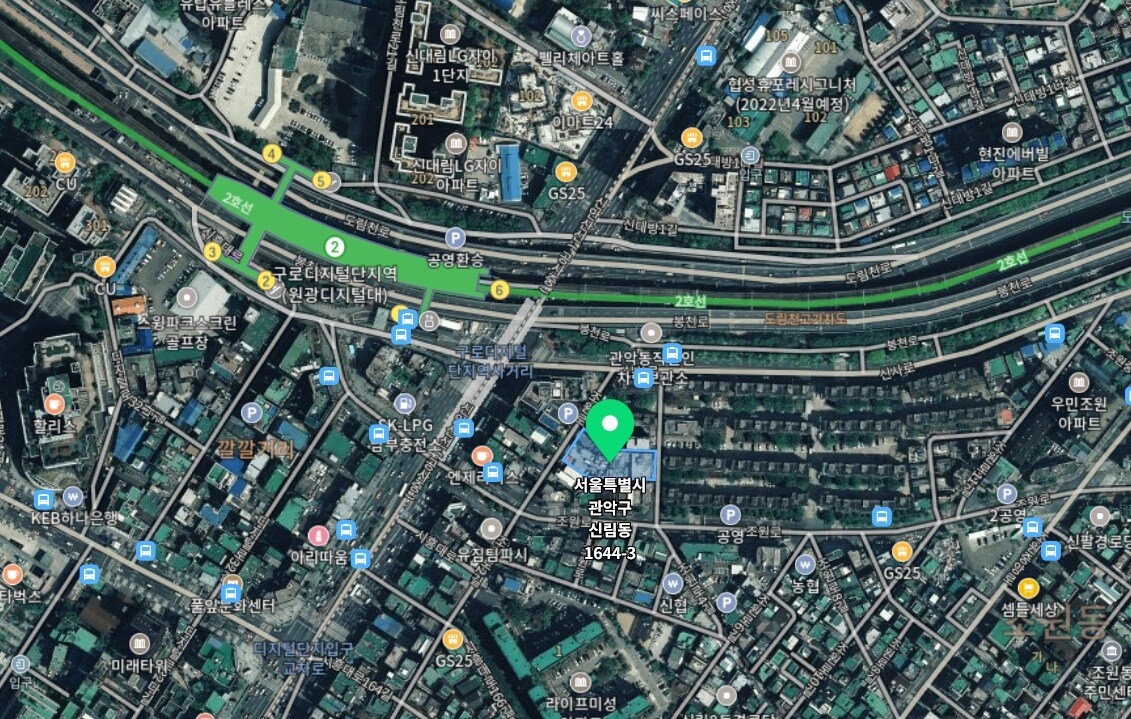The width and height of the screenshot is (1131, 719).
Task: Open the KEB하나은행 bank marker
Action: tap(72, 496)
